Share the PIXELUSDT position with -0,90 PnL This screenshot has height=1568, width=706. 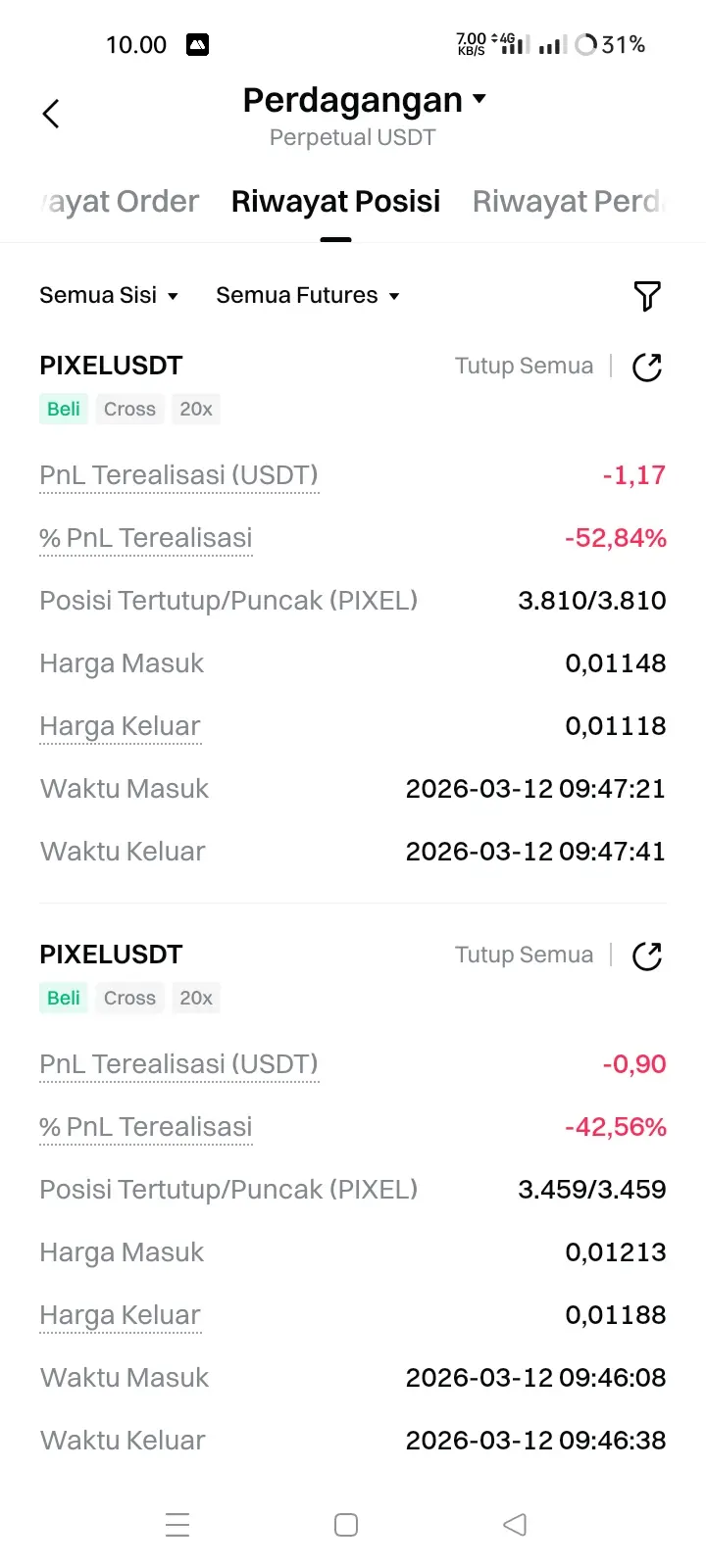click(x=647, y=955)
